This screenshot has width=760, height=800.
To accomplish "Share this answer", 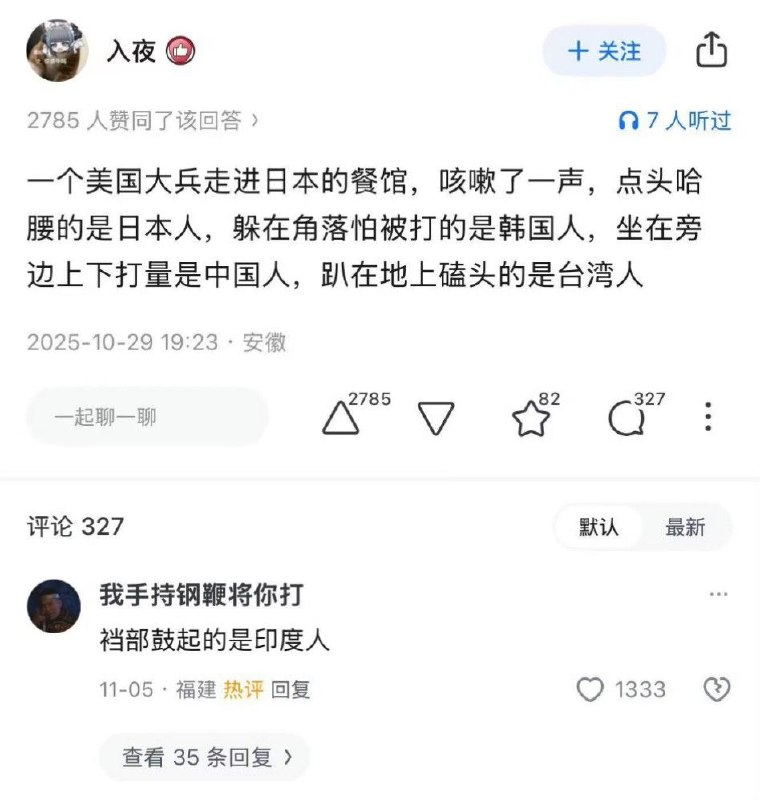I will tap(711, 50).
